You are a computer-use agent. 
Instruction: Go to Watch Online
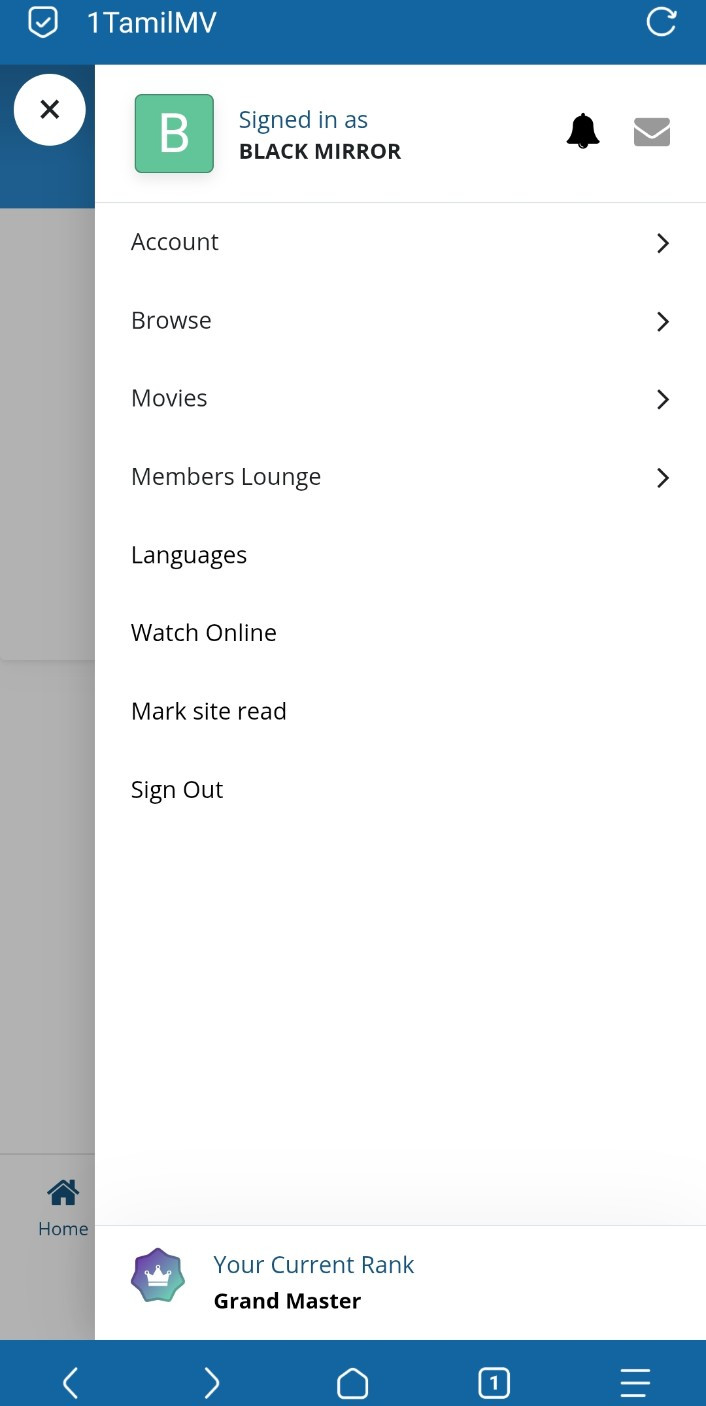click(400, 633)
